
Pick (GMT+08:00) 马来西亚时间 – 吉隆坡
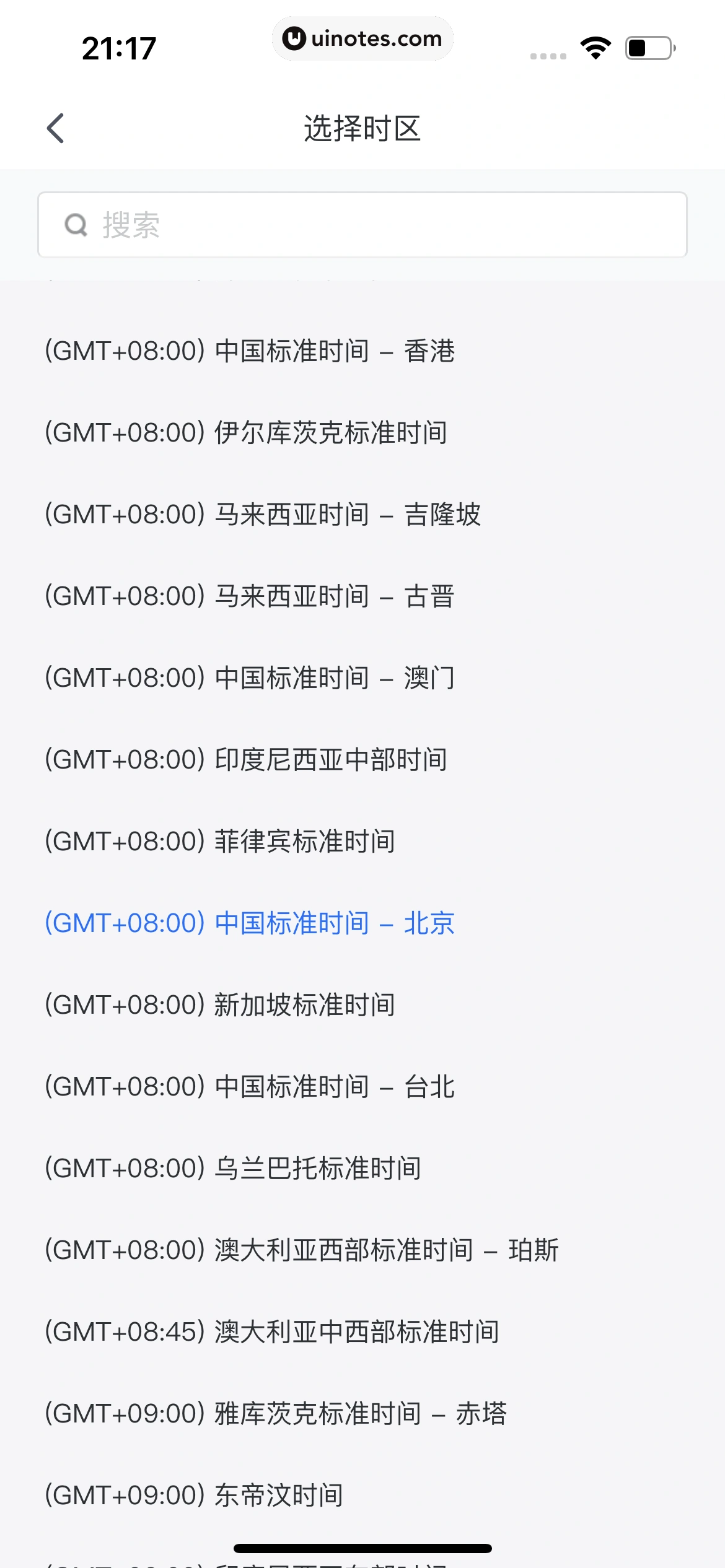pyautogui.click(x=263, y=514)
